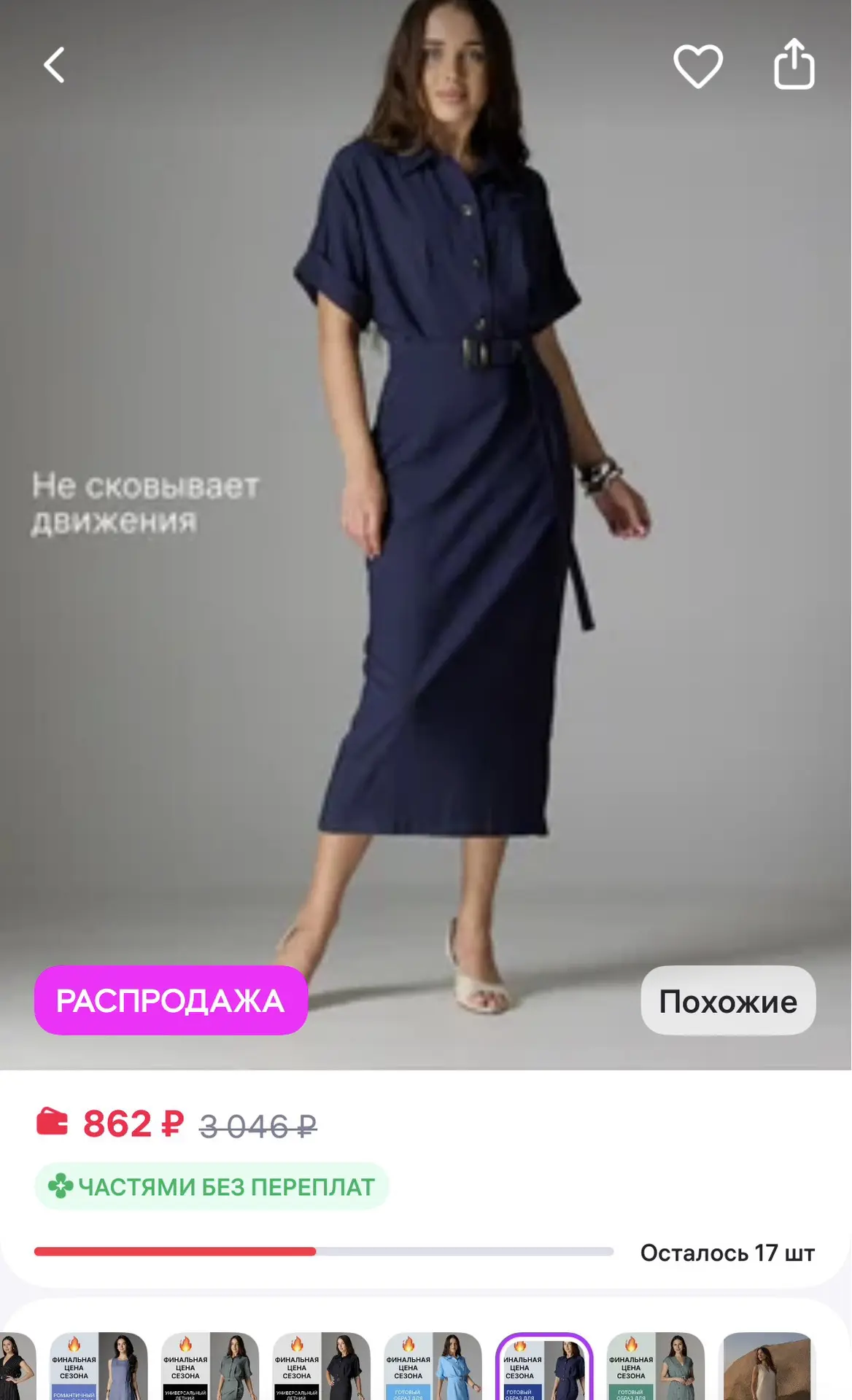This screenshot has height=1400, width=852.
Task: Select the periwinkle sleeveless dress variant
Action: tap(98, 1366)
